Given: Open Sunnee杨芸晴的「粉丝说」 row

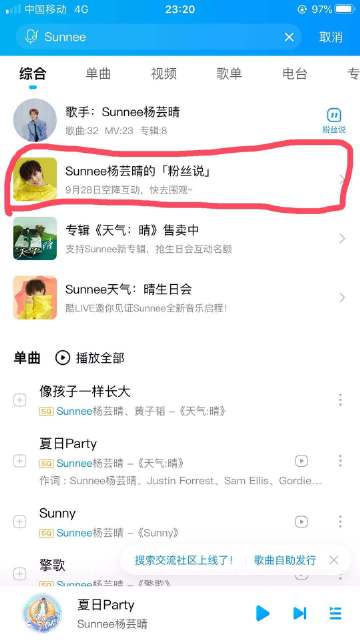Looking at the screenshot, I should tap(180, 179).
